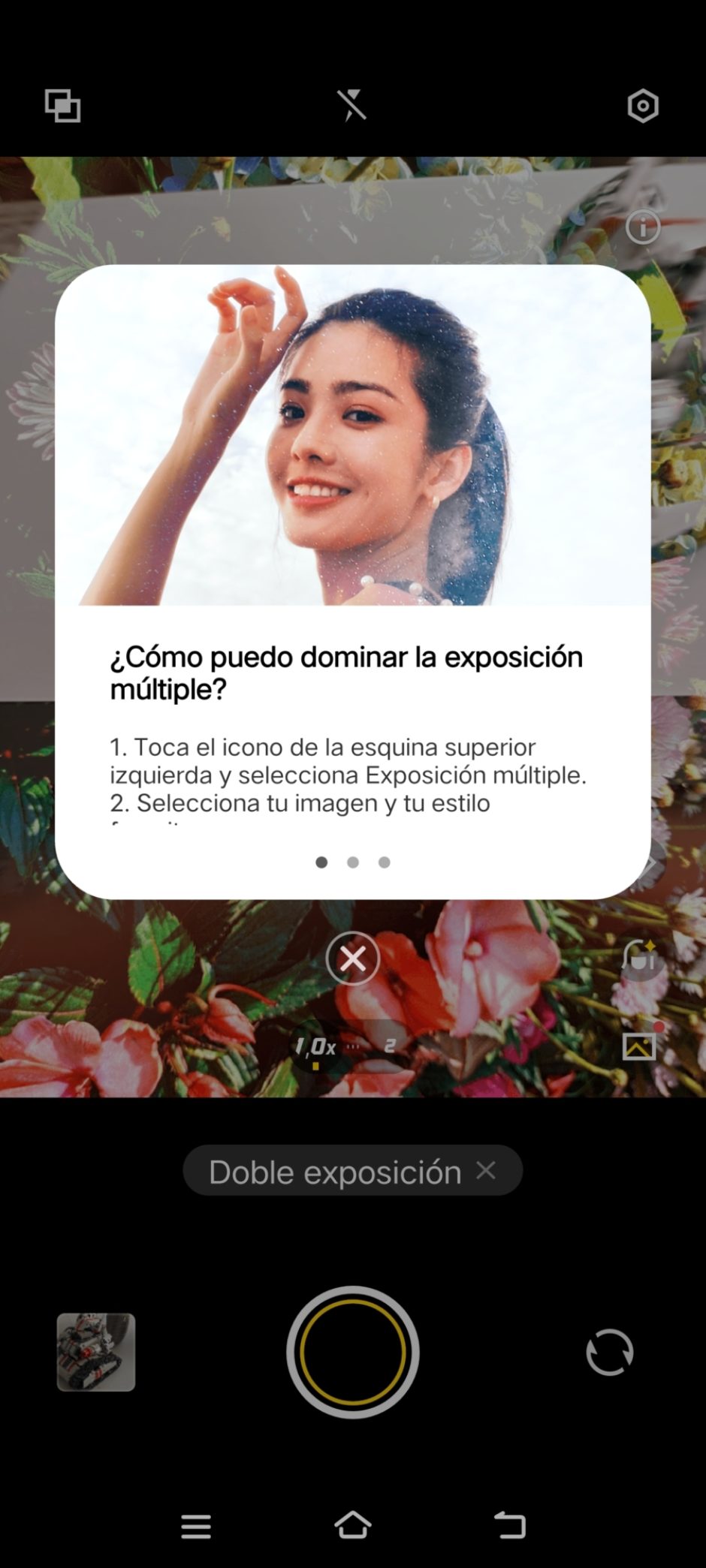Select the 2x zoom level
706x1568 pixels.
(x=390, y=1046)
